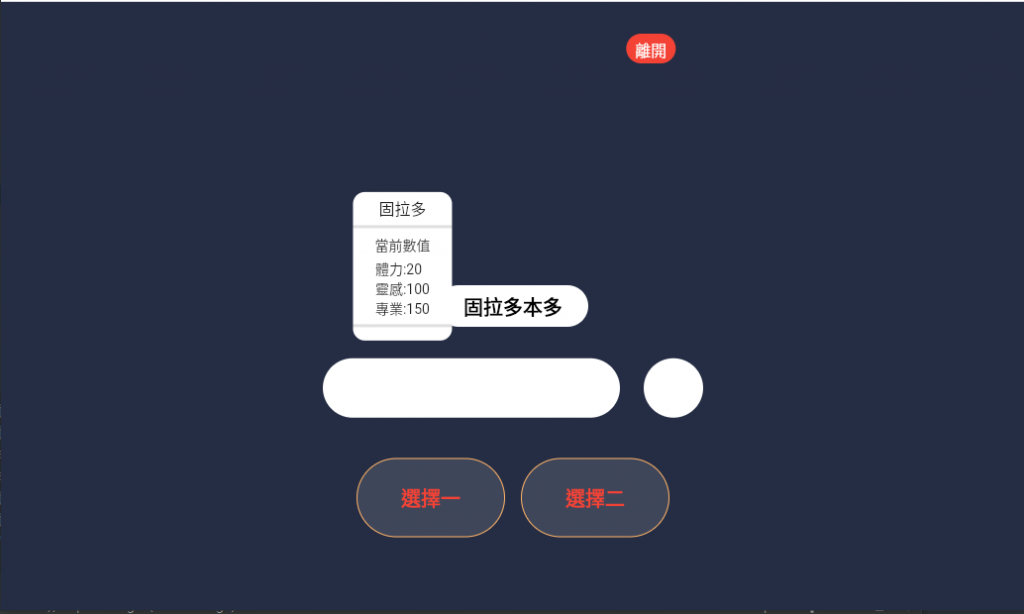1024x614 pixels.
Task: Tap the 離開 exit button
Action: coord(650,50)
